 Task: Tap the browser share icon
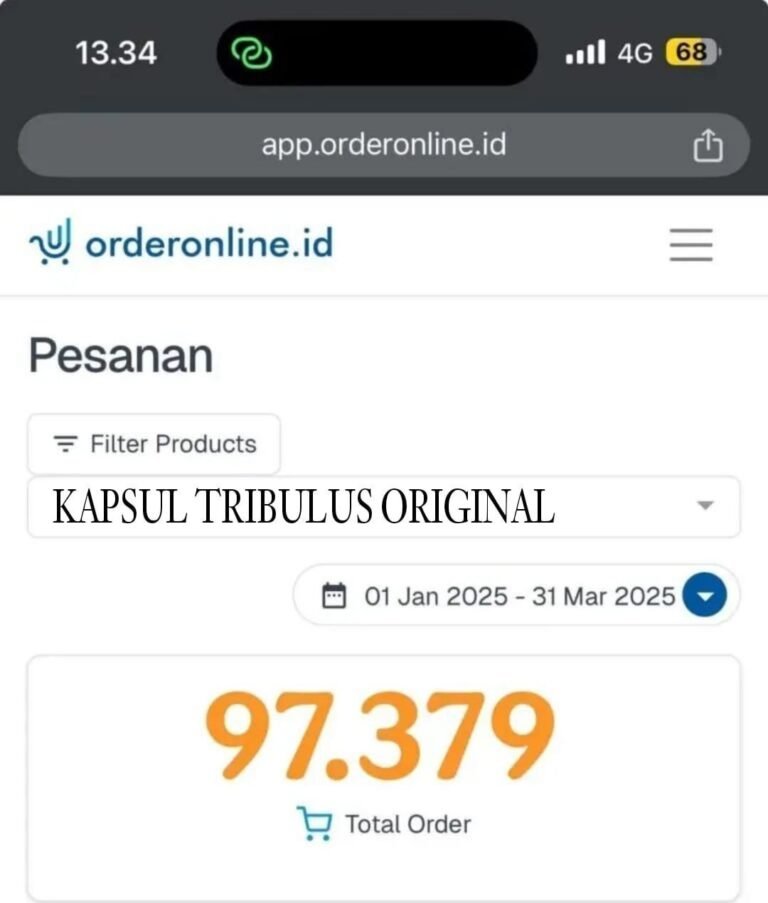[x=707, y=145]
